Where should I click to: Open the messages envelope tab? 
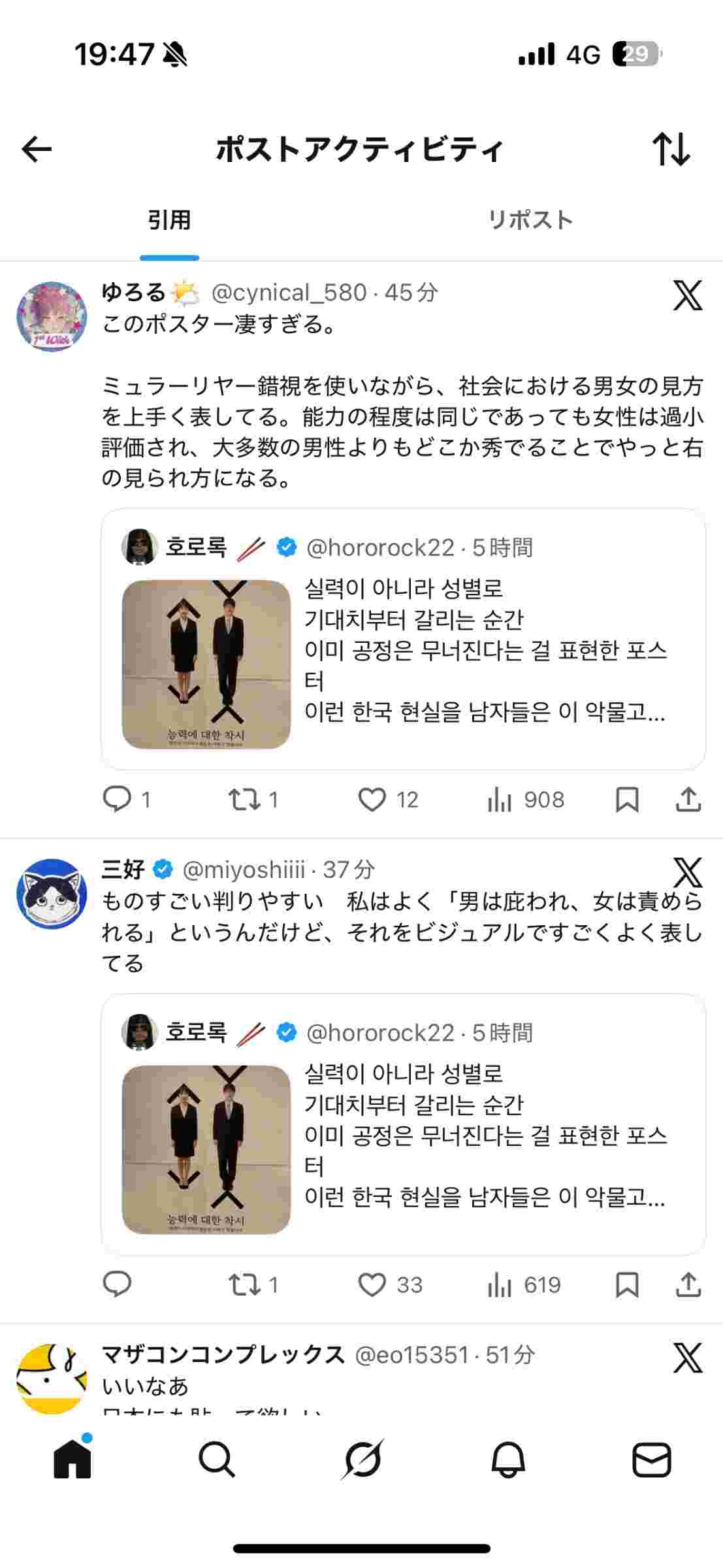652,1459
